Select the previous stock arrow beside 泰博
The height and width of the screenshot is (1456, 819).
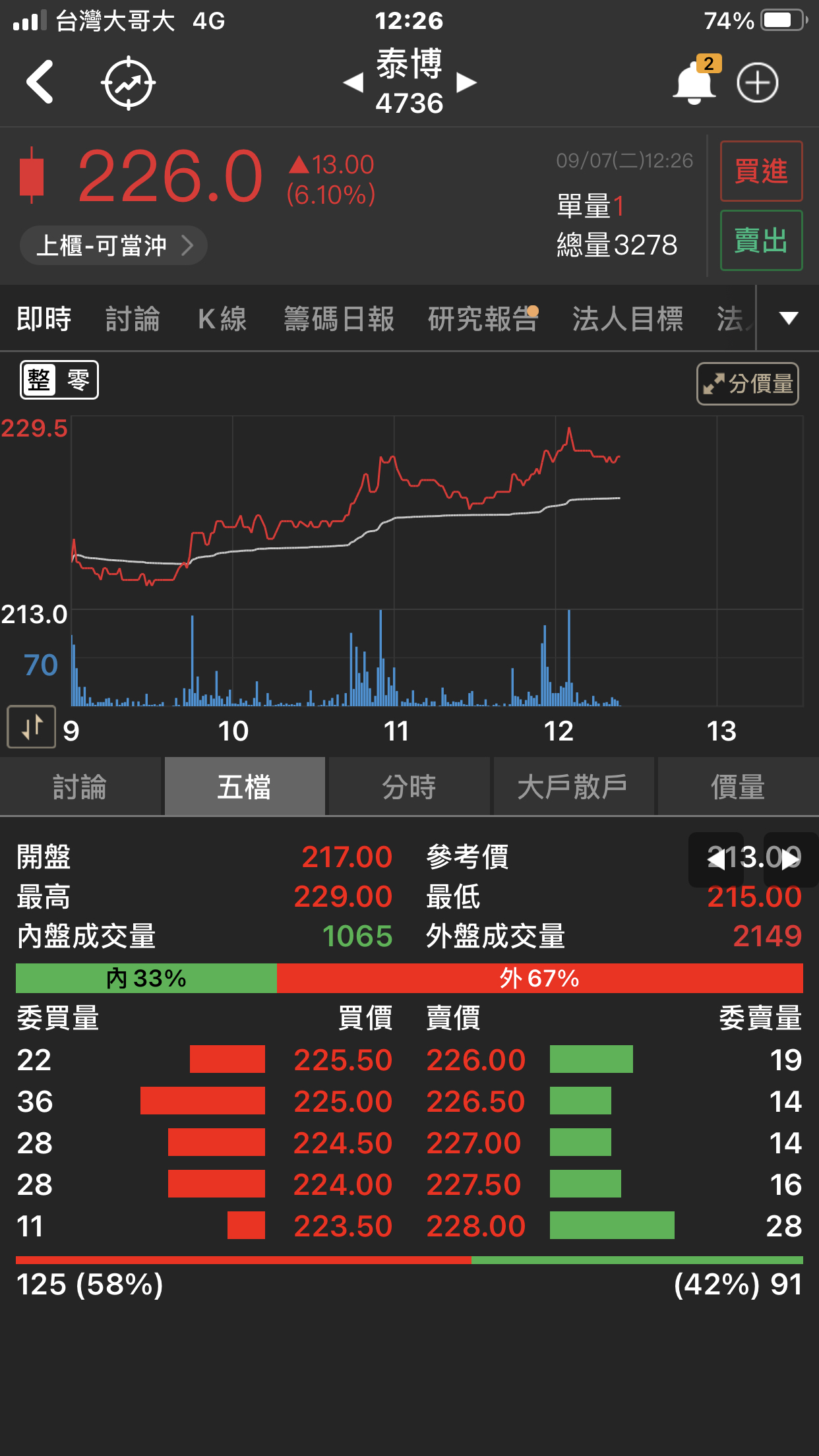pyautogui.click(x=354, y=82)
